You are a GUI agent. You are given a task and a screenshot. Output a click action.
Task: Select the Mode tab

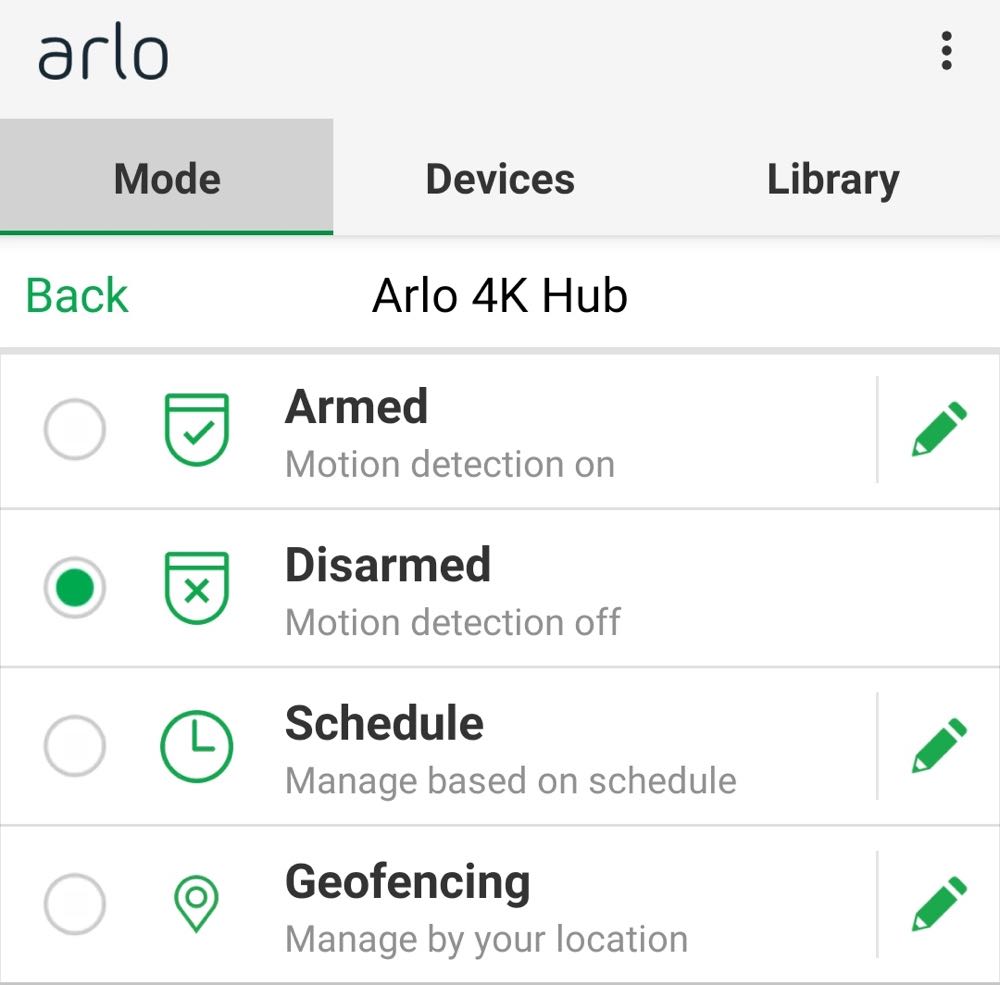pyautogui.click(x=167, y=179)
